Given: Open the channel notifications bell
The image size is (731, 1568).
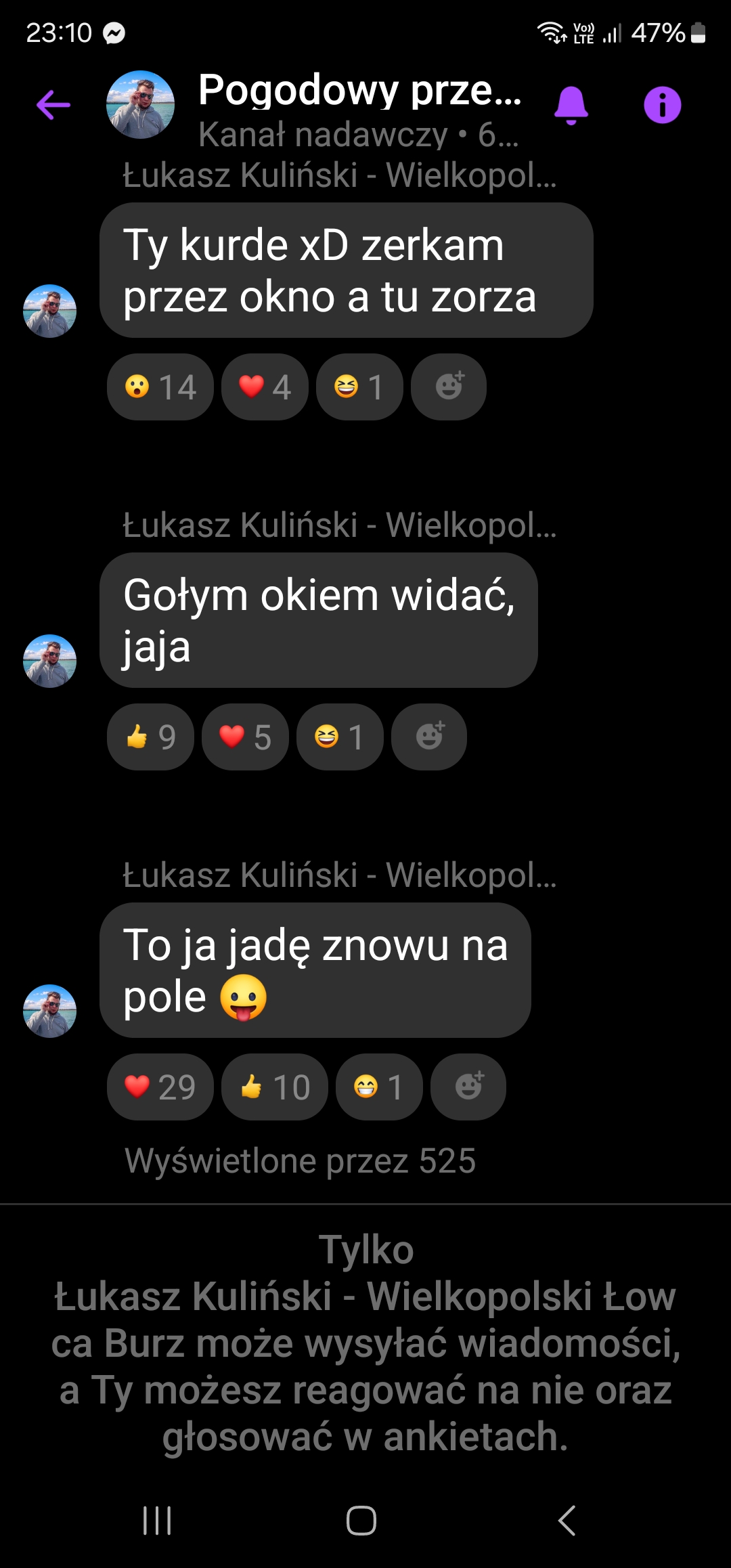Looking at the screenshot, I should click(x=571, y=105).
